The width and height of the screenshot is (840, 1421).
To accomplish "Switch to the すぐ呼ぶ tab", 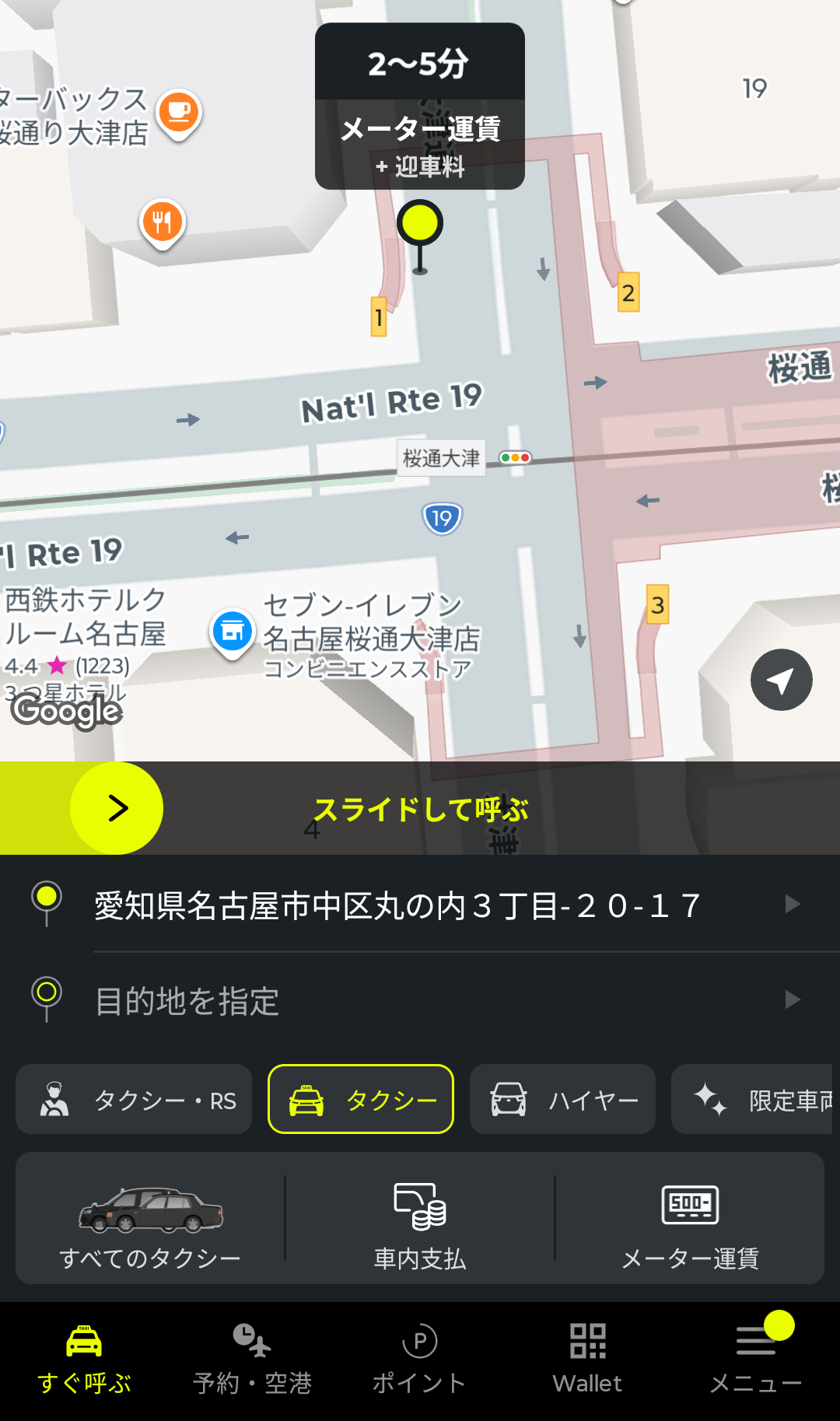I will click(84, 1360).
